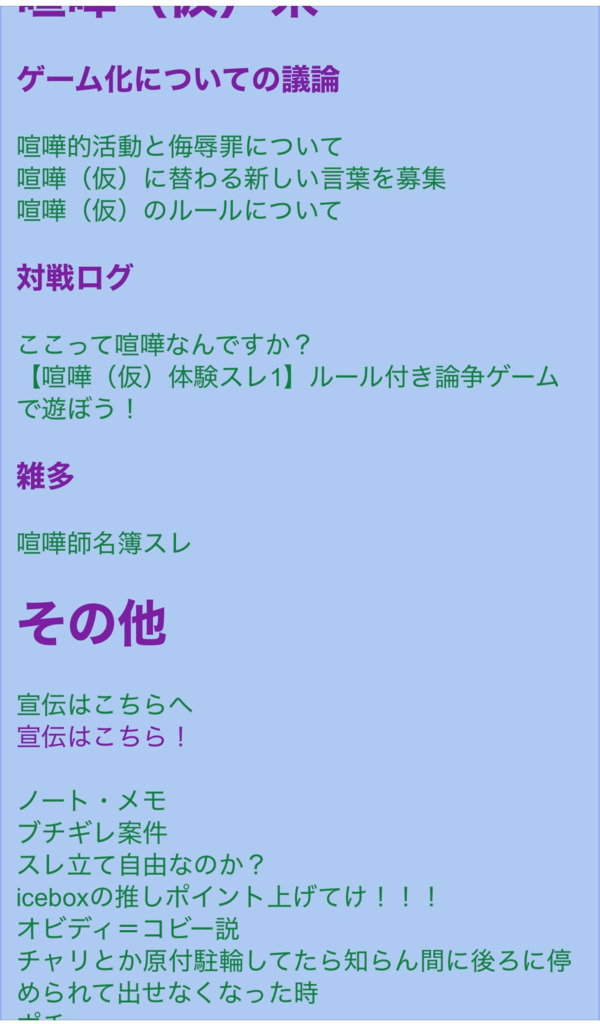The width and height of the screenshot is (600, 1024).
Task: Open 【喧嘩(仮)体験スレ1】 ルール付き論争ゲーム link
Action: coord(288,392)
